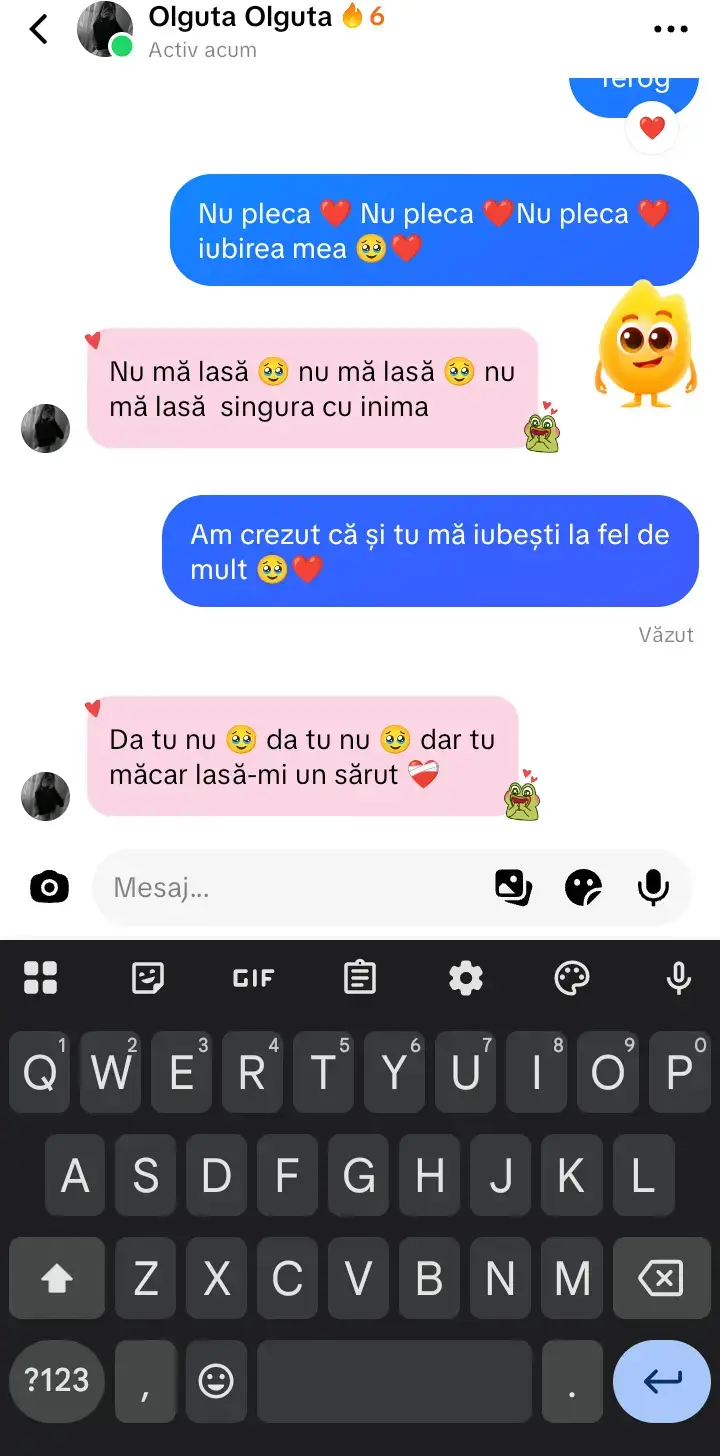
Task: Start keyboard voice typing
Action: coord(679,978)
